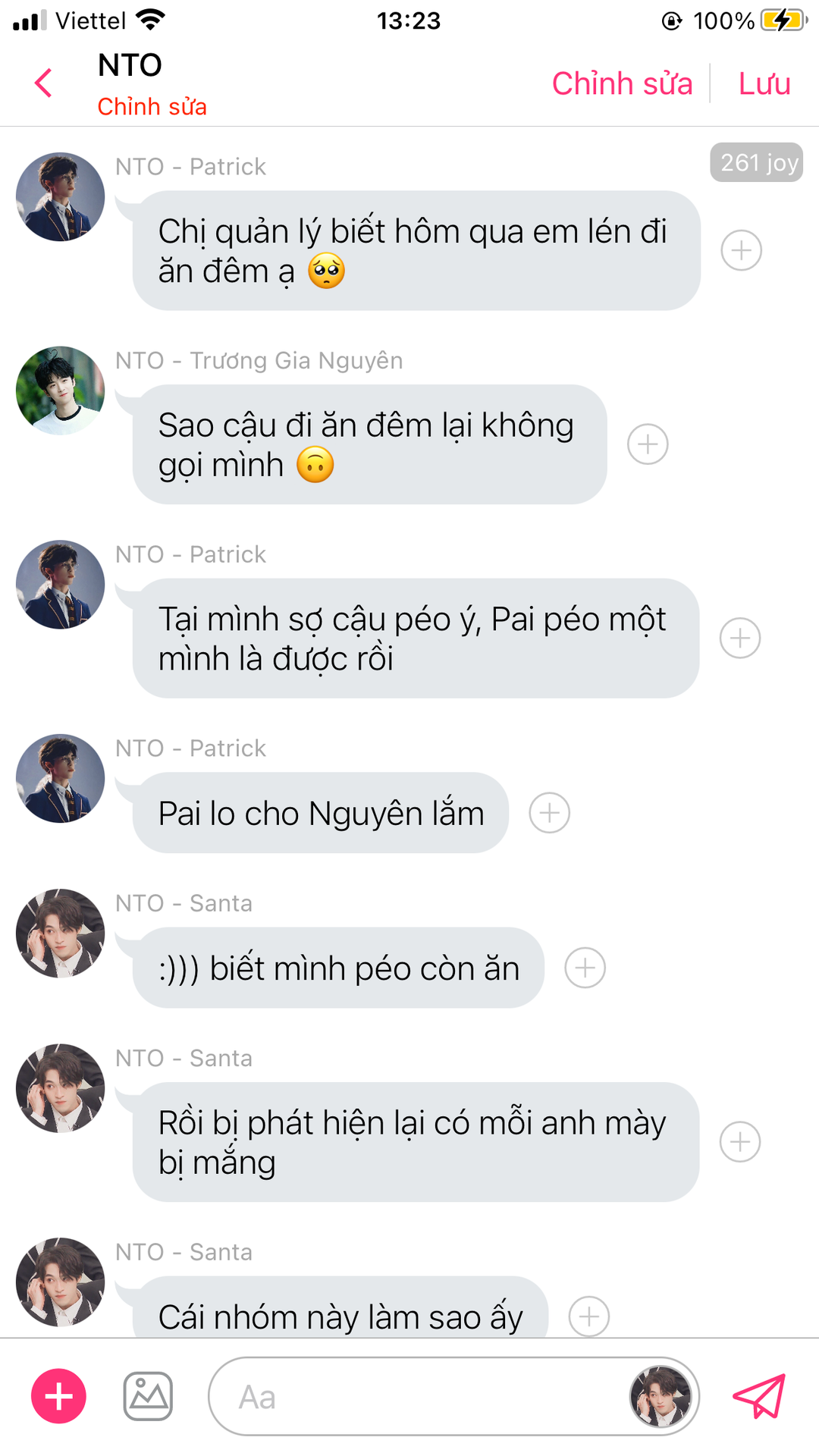This screenshot has height=1456, width=819.
Task: Open the pink add button at bottom left
Action: pyautogui.click(x=58, y=1396)
